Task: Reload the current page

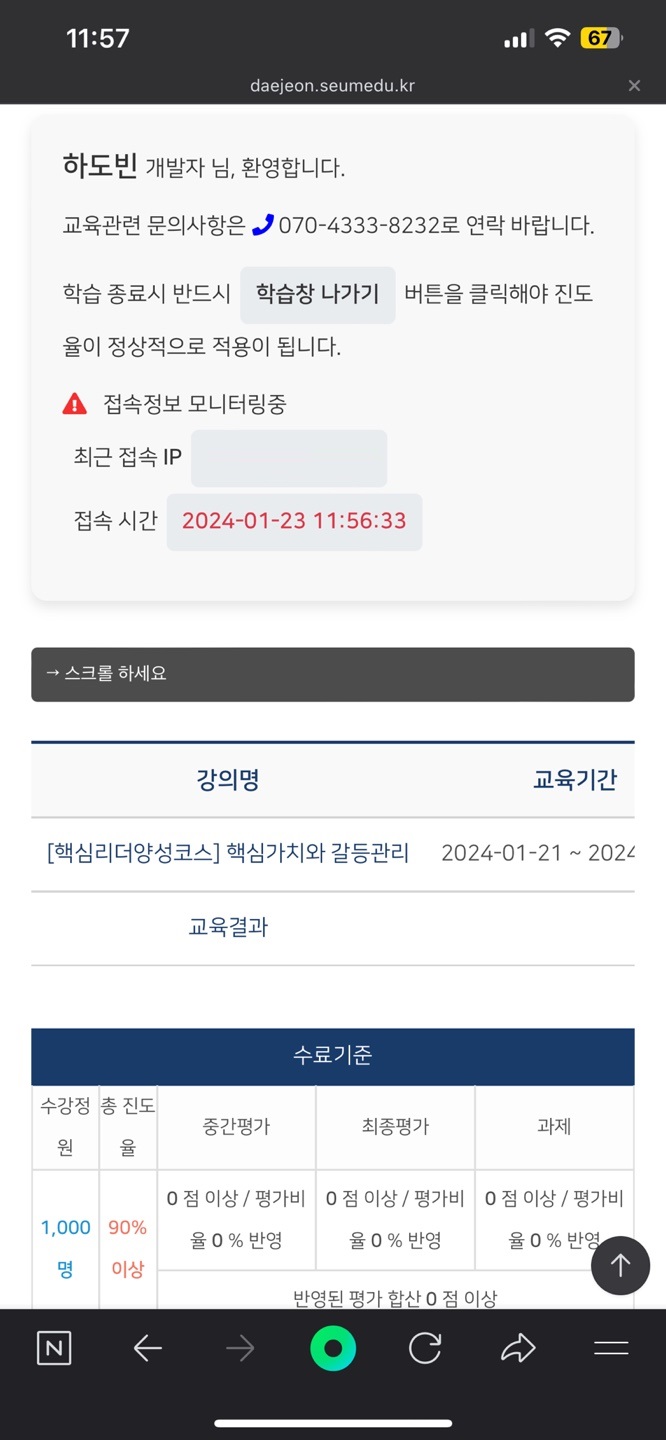Action: coord(425,1349)
